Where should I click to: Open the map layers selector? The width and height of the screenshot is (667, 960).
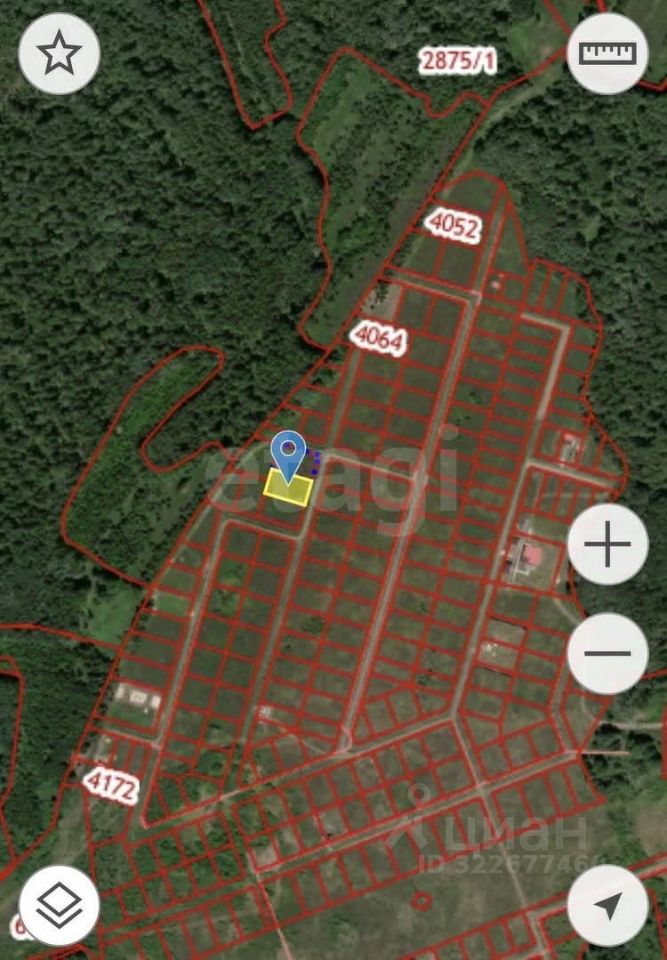coord(59,906)
